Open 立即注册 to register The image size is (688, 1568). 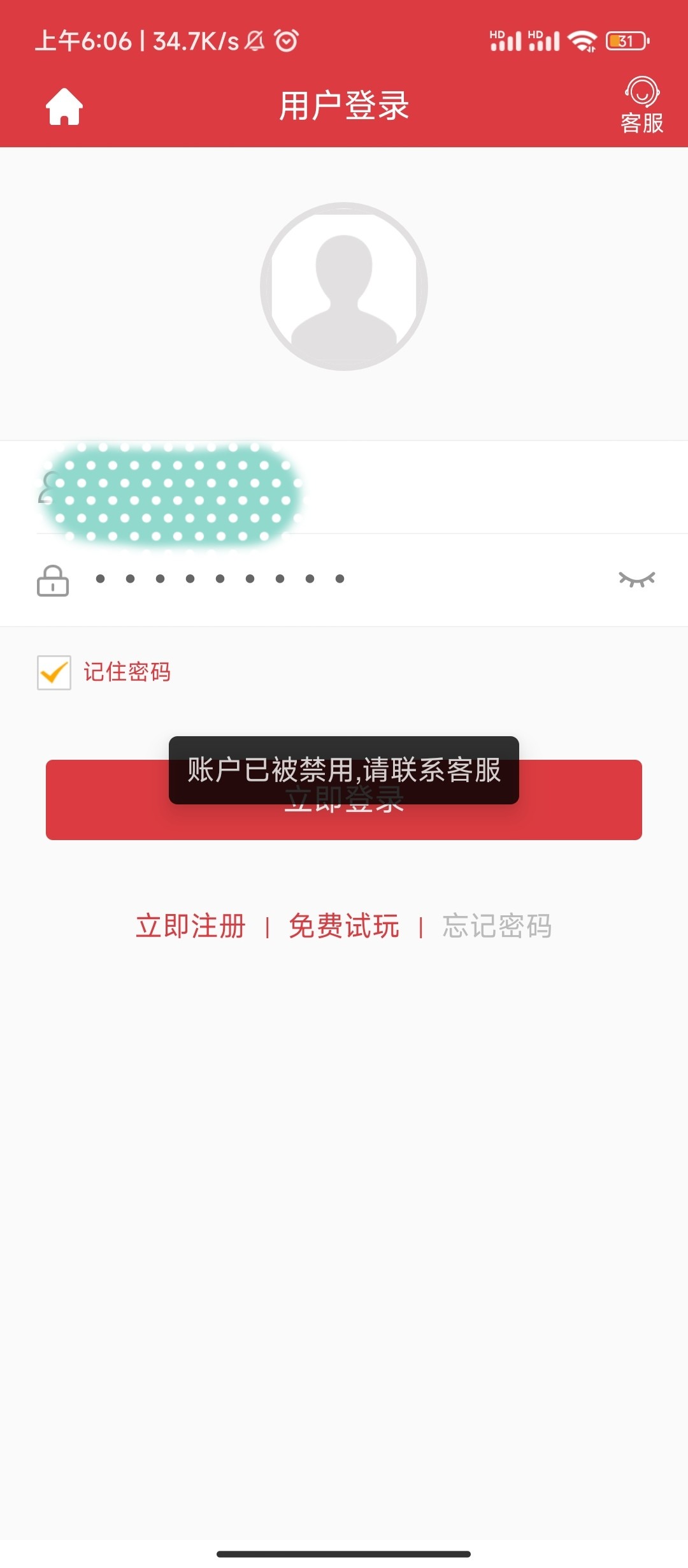coord(190,926)
